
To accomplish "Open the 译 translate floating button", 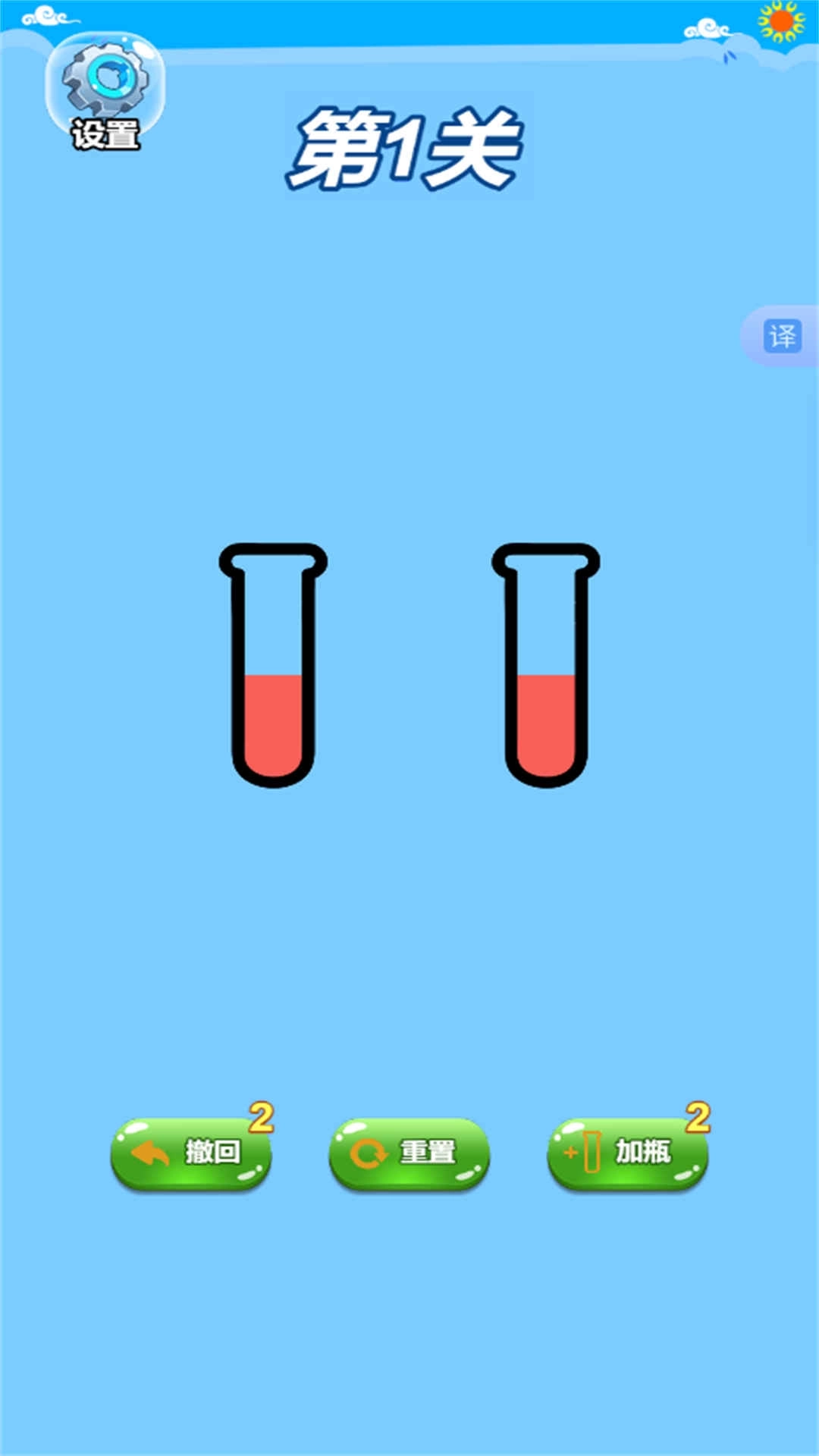I will (783, 336).
